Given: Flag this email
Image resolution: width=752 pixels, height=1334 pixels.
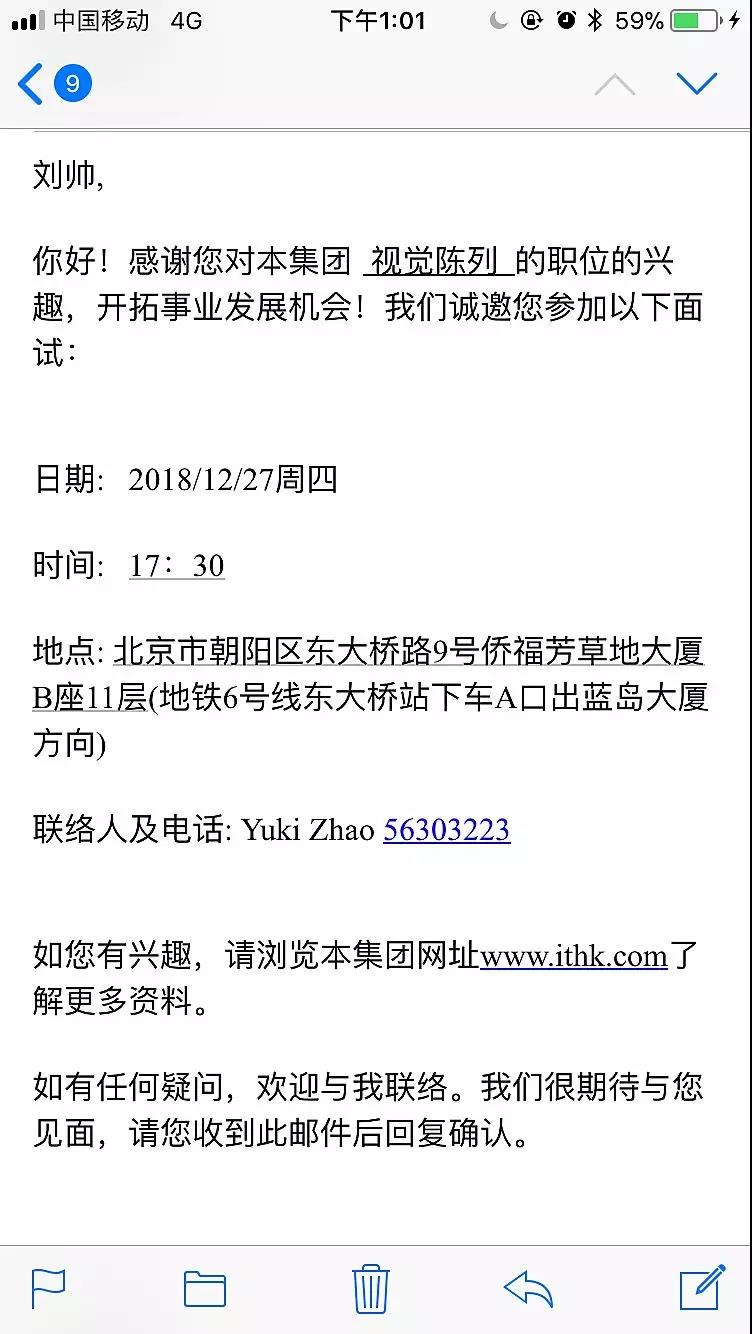Looking at the screenshot, I should pyautogui.click(x=49, y=1288).
